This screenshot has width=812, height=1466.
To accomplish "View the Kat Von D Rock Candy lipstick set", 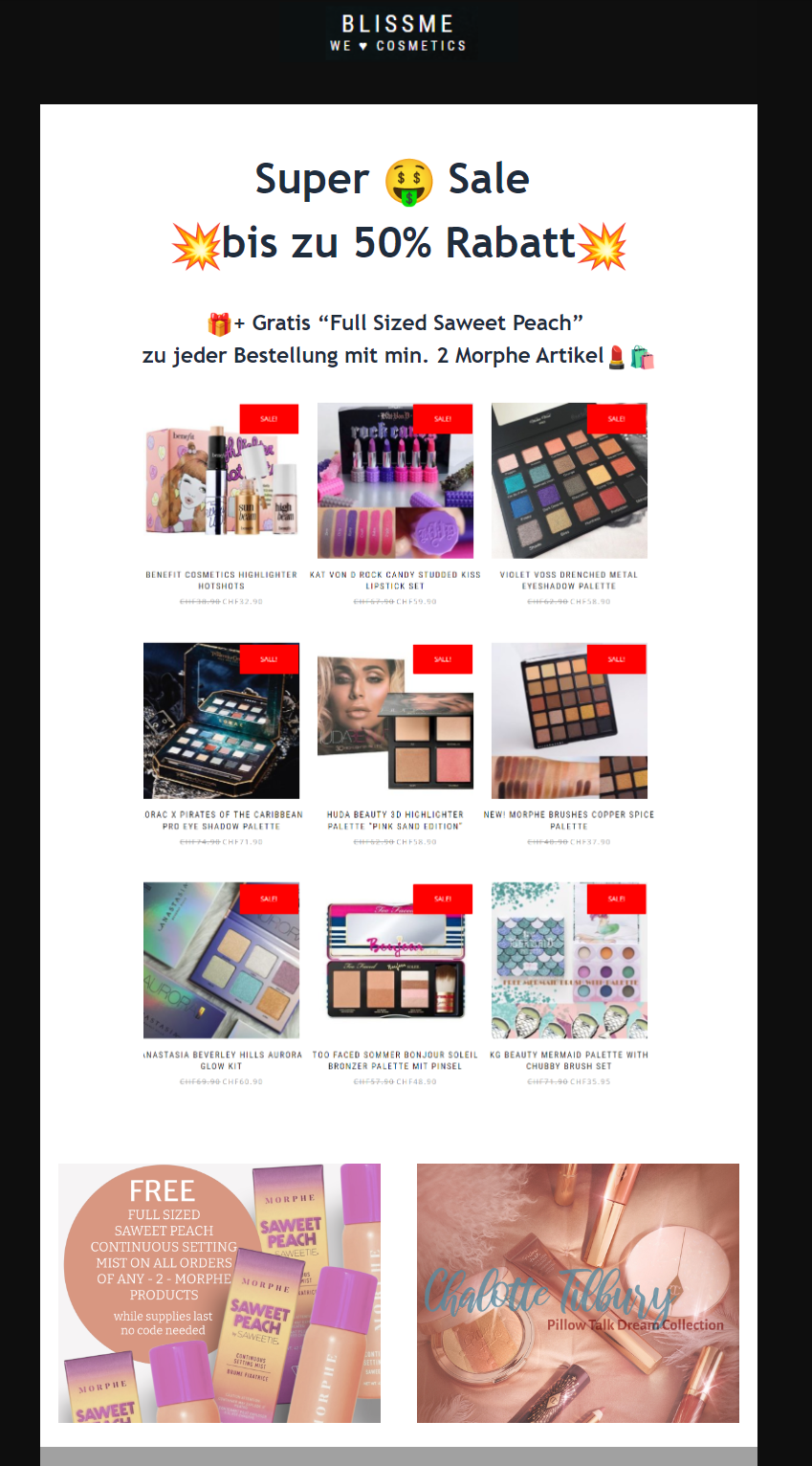I will point(395,481).
